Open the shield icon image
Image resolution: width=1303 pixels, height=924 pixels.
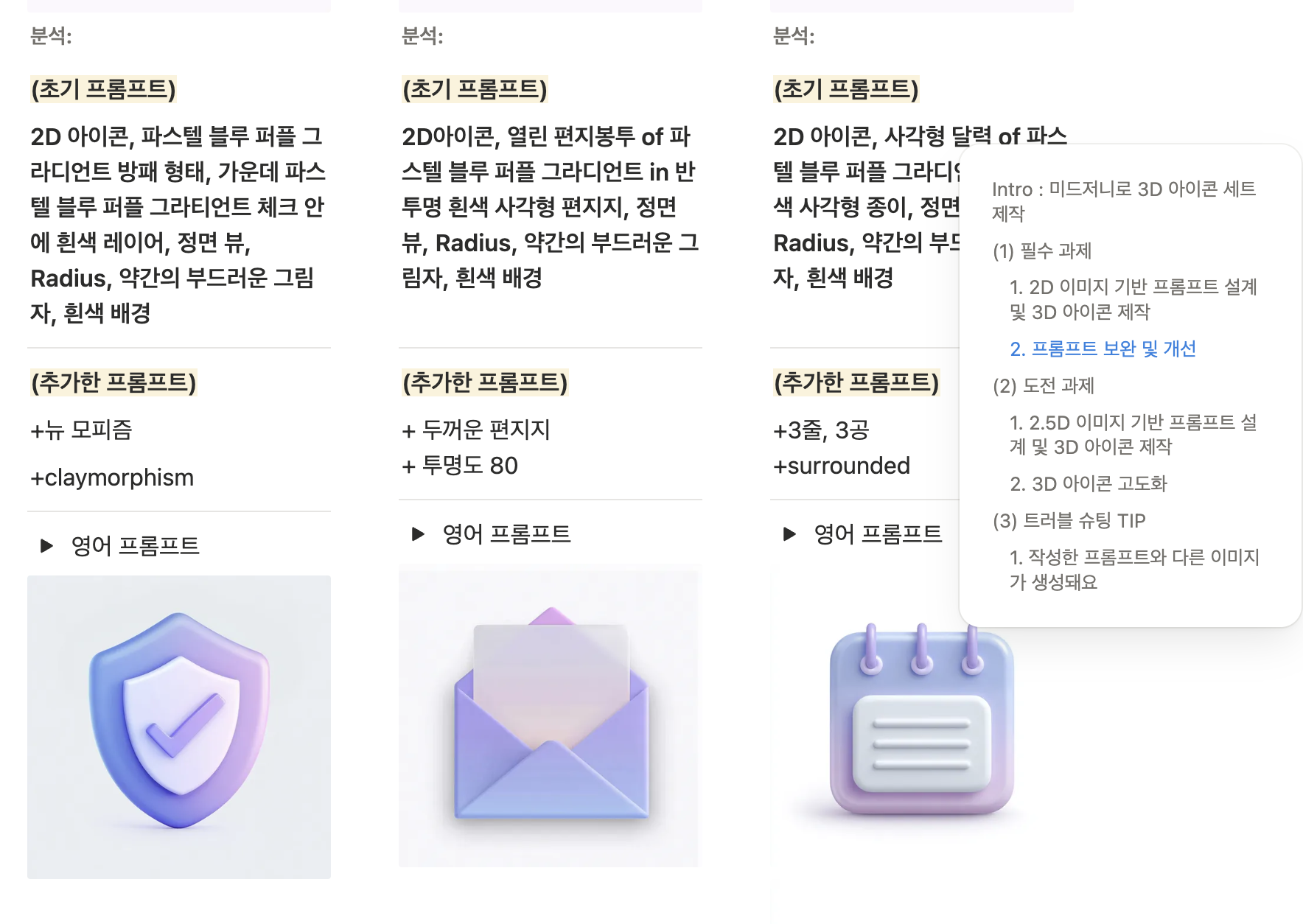(x=179, y=727)
